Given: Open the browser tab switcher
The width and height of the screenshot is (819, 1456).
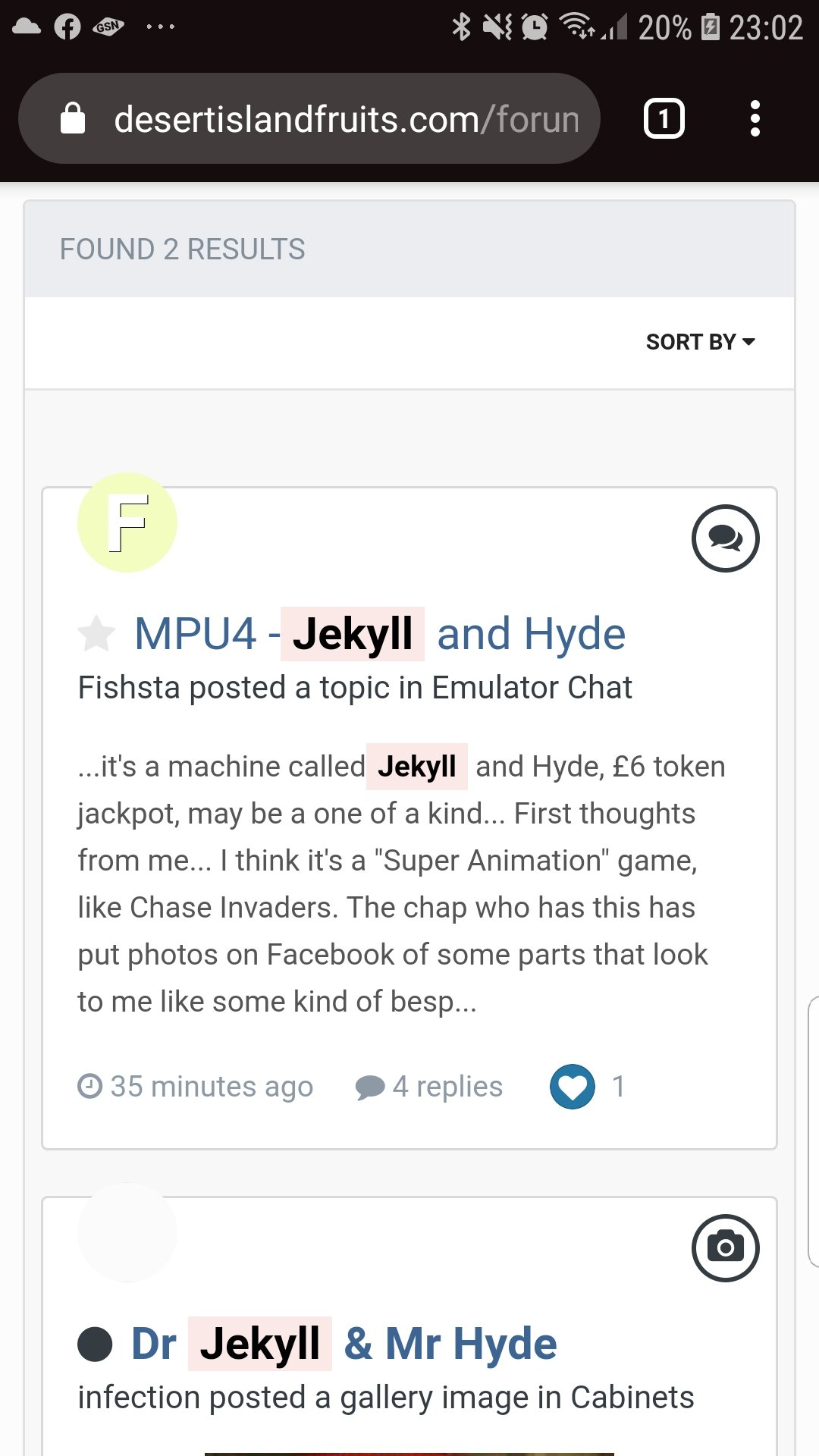Looking at the screenshot, I should [x=664, y=118].
